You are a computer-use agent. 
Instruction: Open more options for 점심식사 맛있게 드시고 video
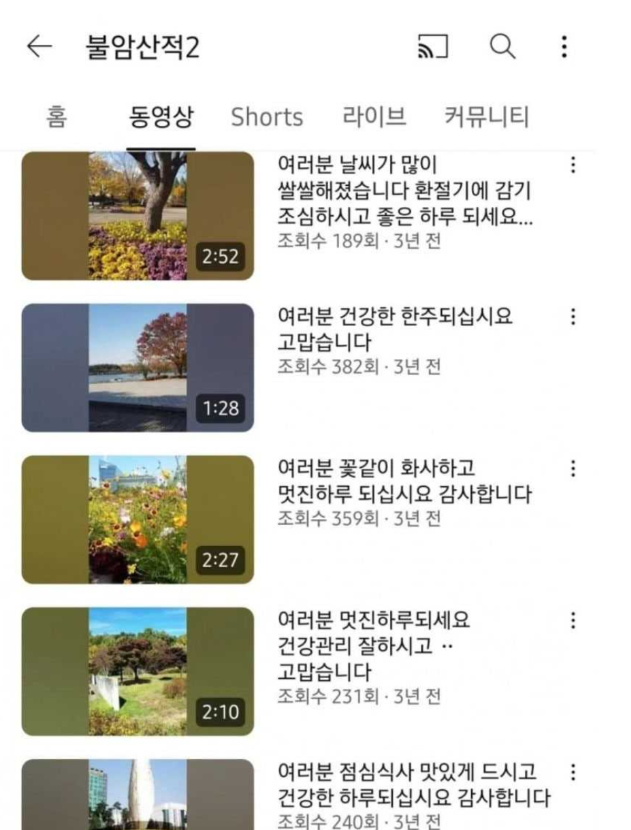pos(573,773)
